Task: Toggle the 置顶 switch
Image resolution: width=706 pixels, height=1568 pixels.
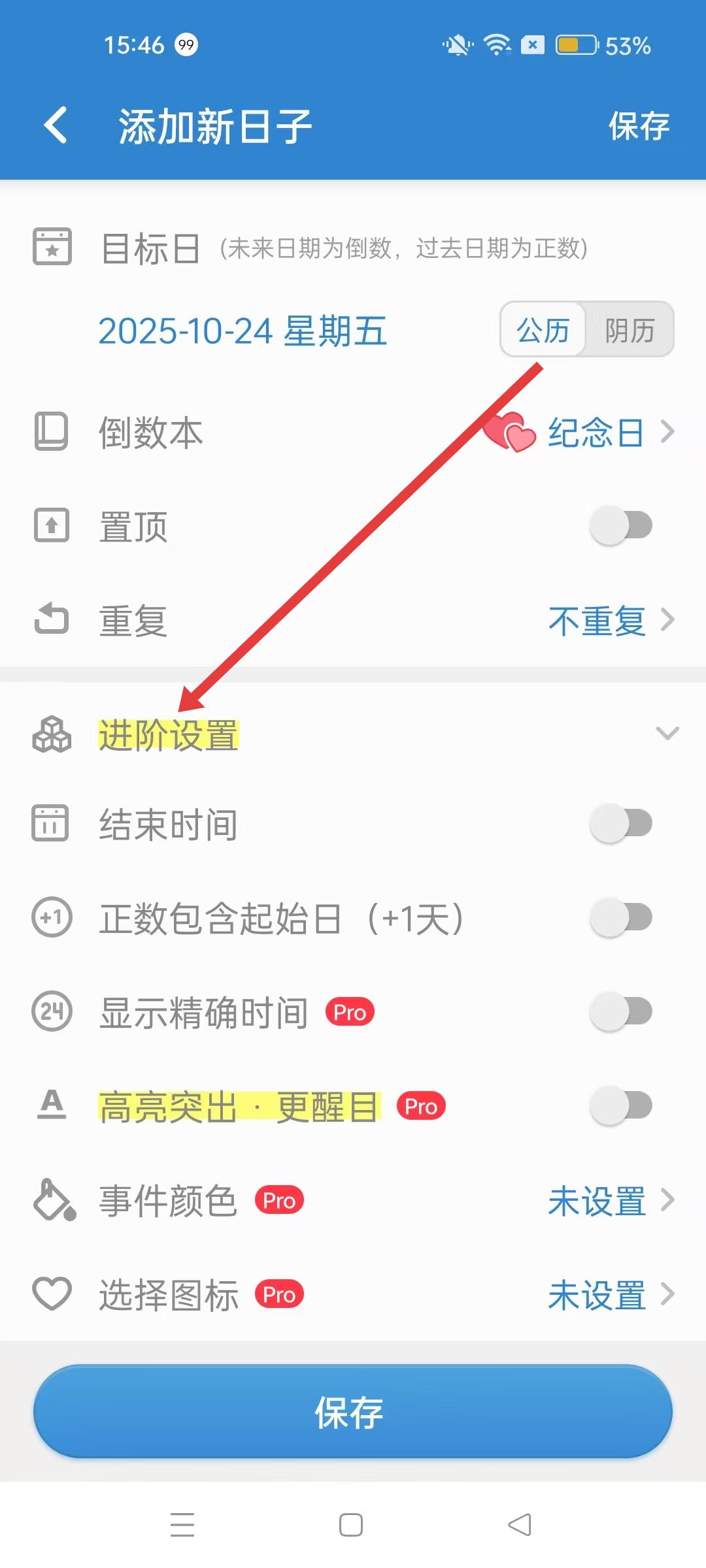Action: click(620, 526)
